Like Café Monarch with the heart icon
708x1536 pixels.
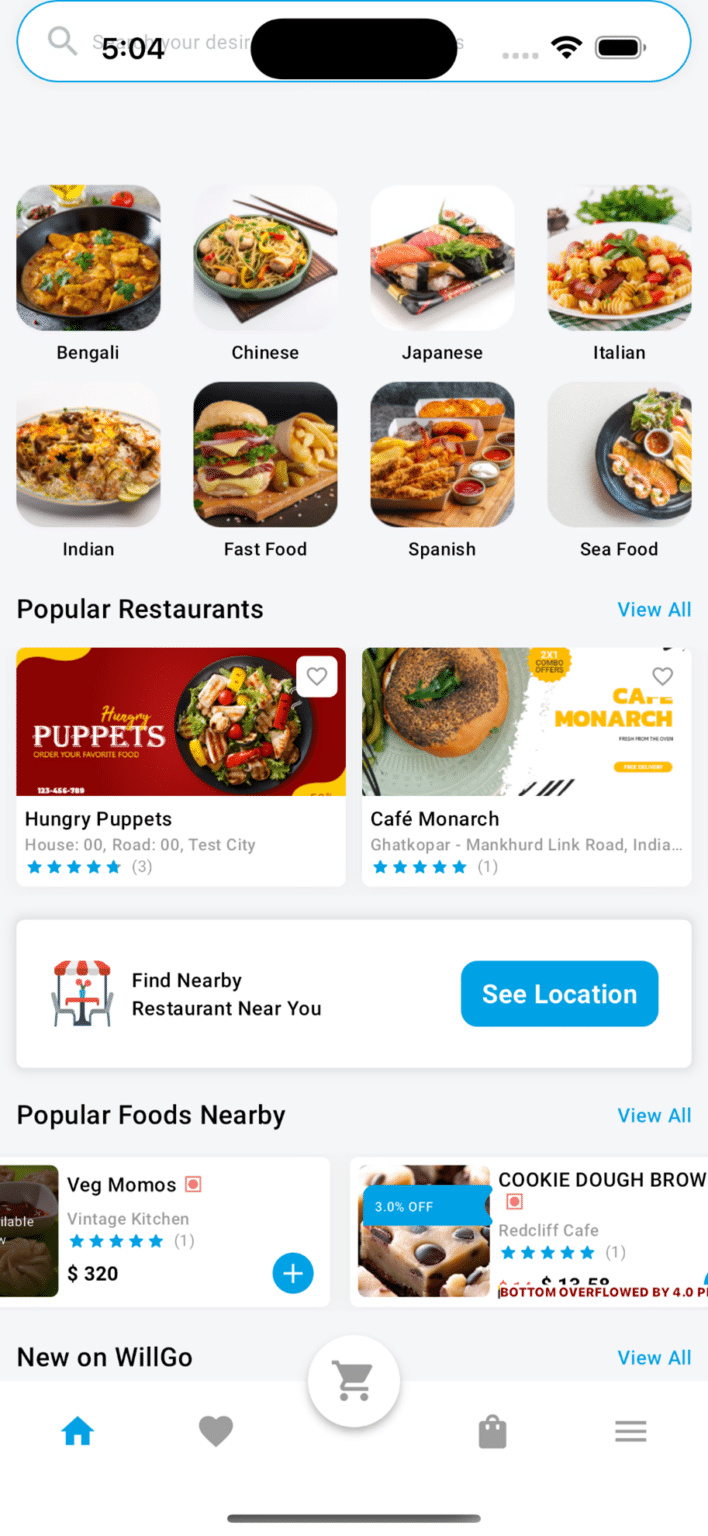[663, 677]
